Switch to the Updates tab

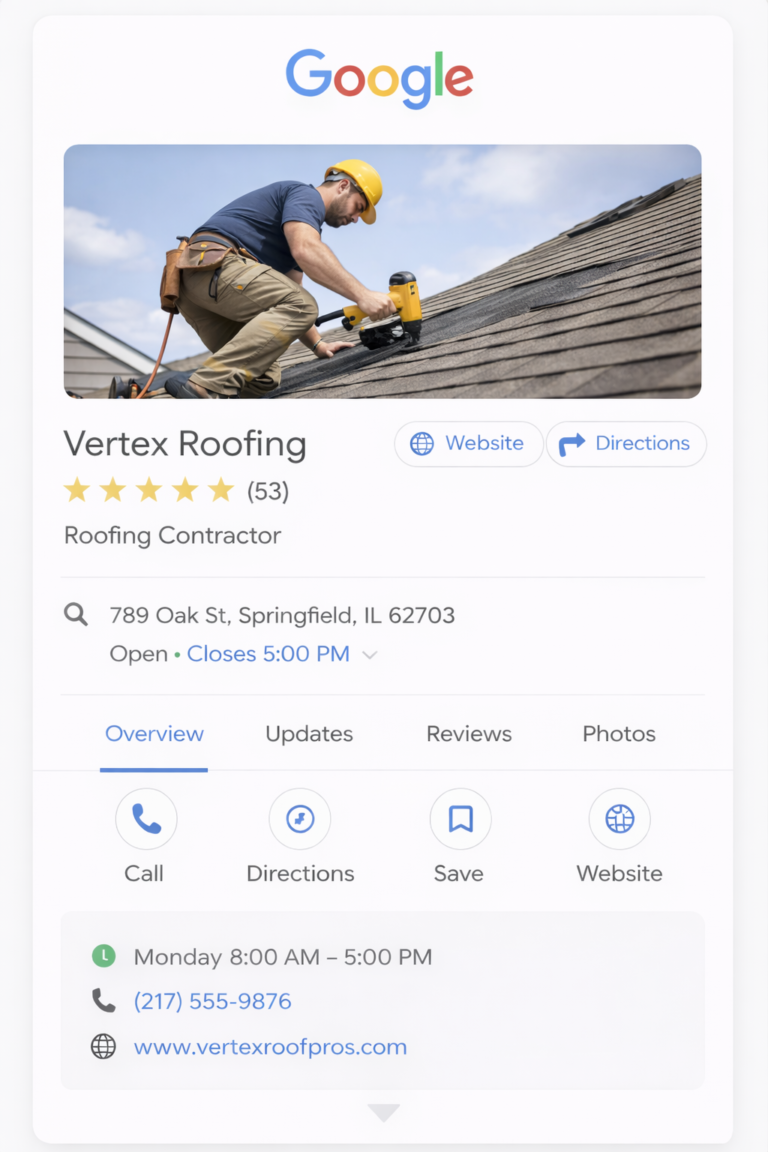pos(309,734)
